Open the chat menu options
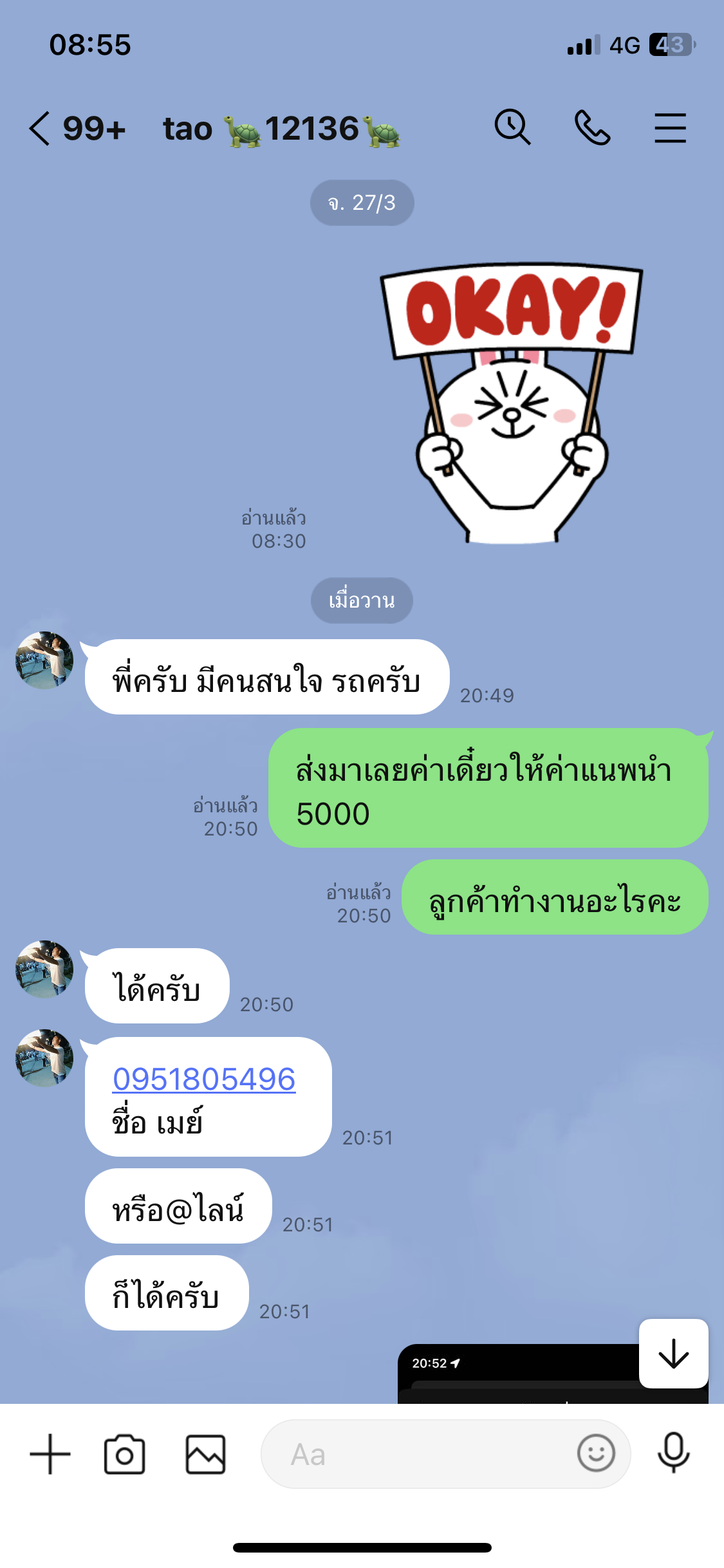This screenshot has width=724, height=1568. click(x=670, y=127)
